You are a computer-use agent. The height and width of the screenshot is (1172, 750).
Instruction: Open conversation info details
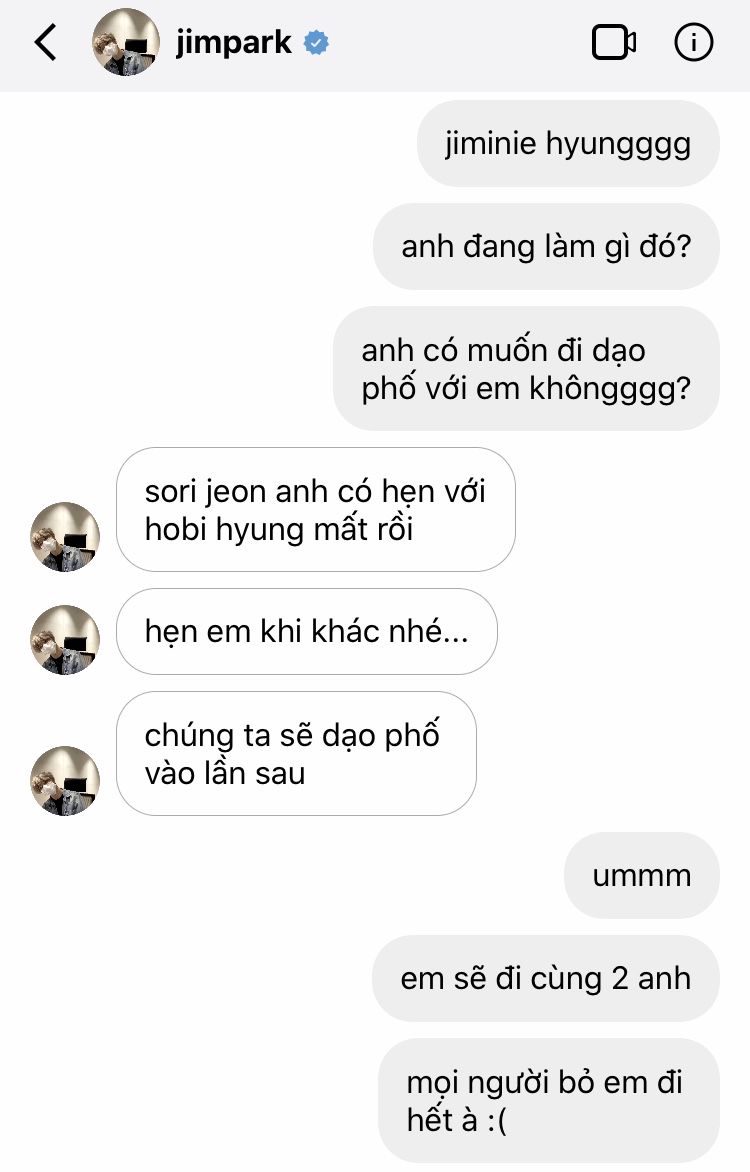pos(694,43)
